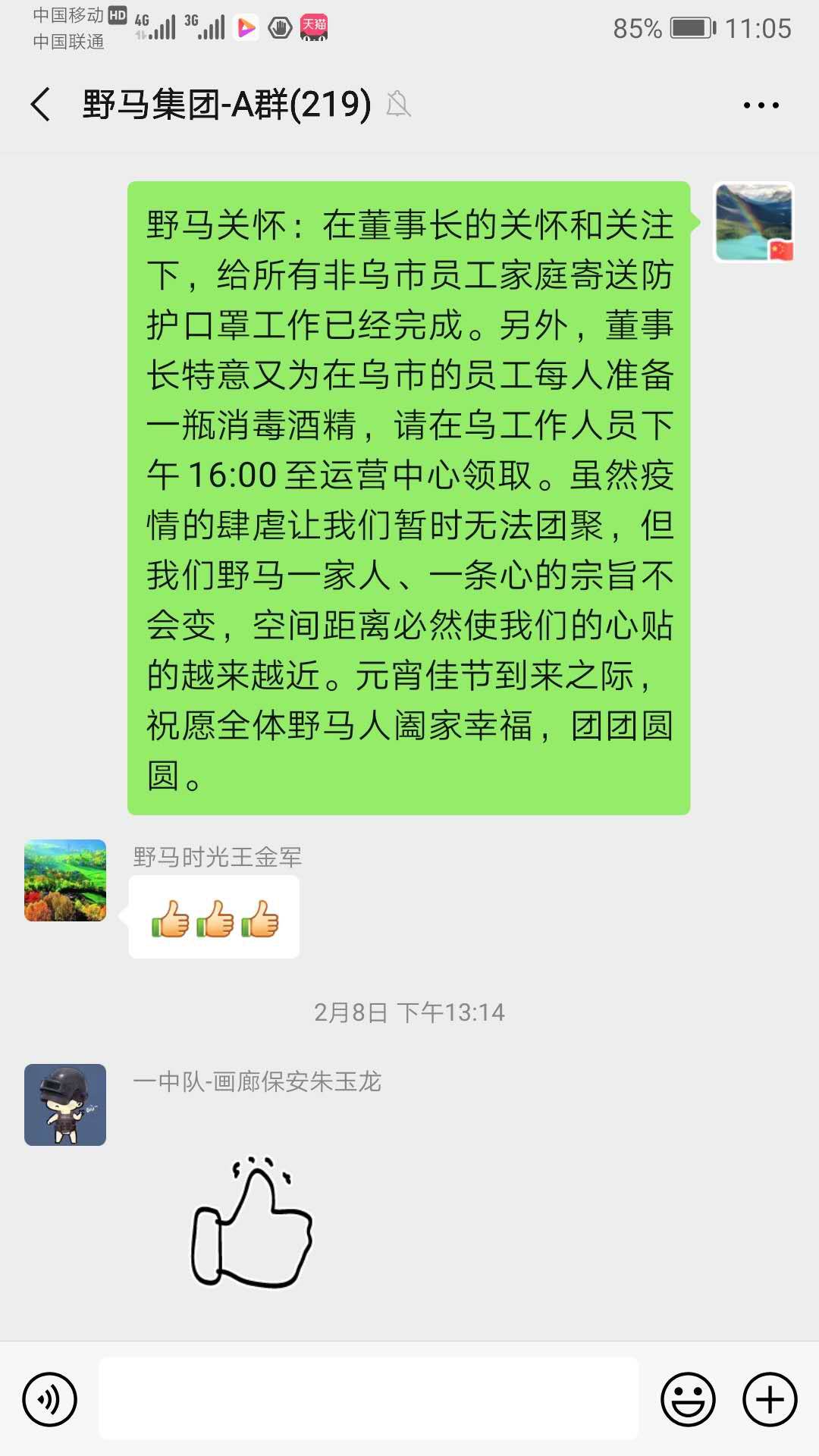819x1456 pixels.
Task: Open 一中队-画廊保安朱玉龙's profile via avatar
Action: tap(65, 1107)
